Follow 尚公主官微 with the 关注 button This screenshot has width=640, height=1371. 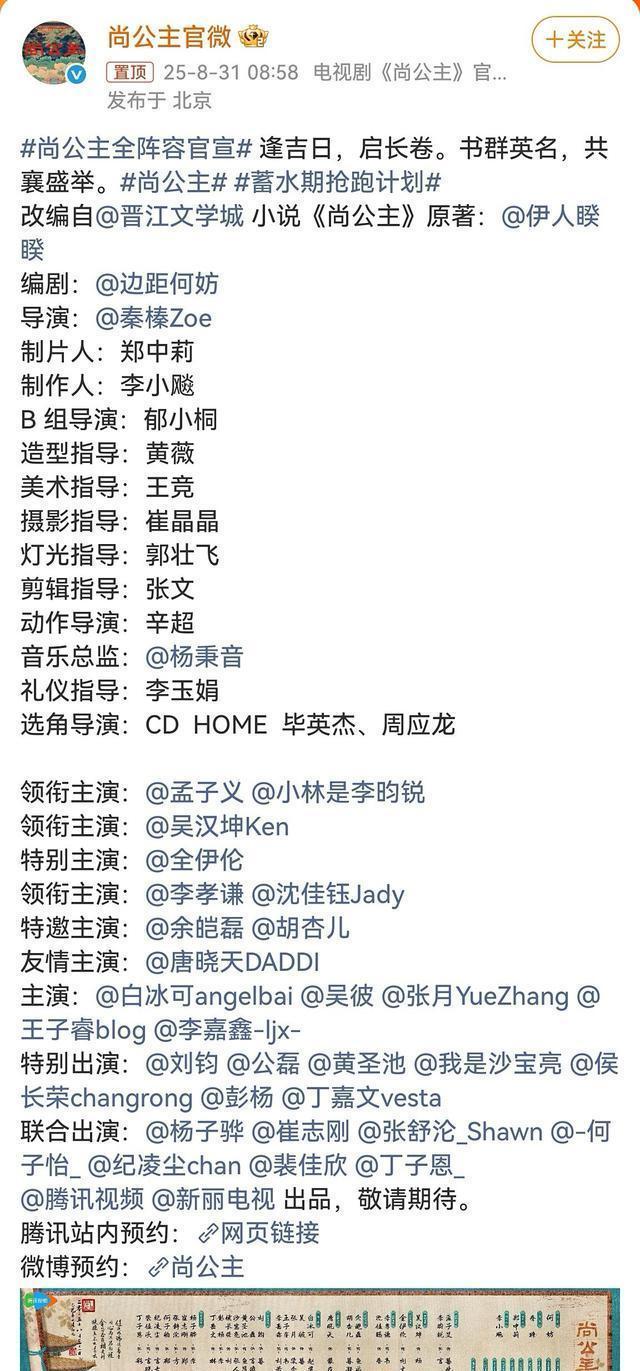point(575,40)
